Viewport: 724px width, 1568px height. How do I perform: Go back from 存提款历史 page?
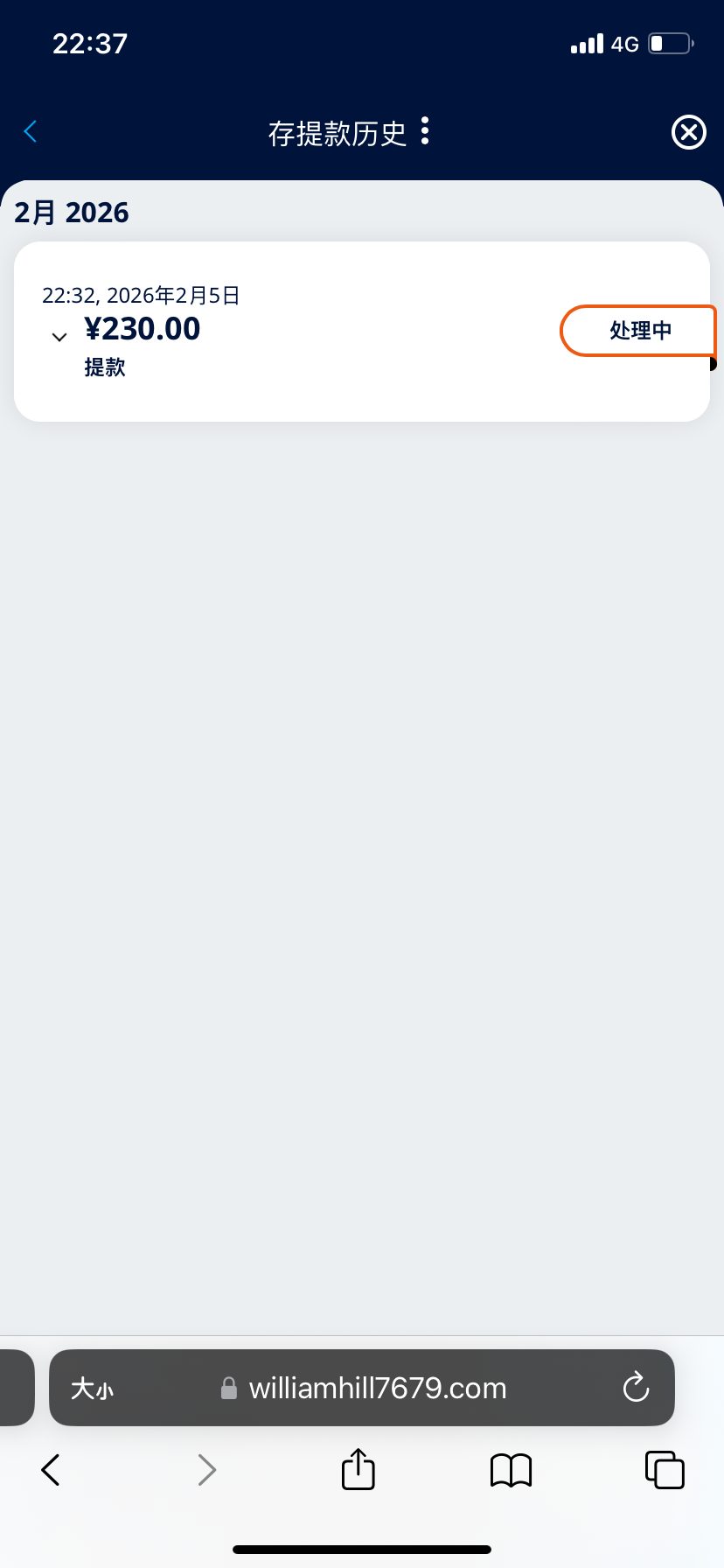[x=31, y=132]
